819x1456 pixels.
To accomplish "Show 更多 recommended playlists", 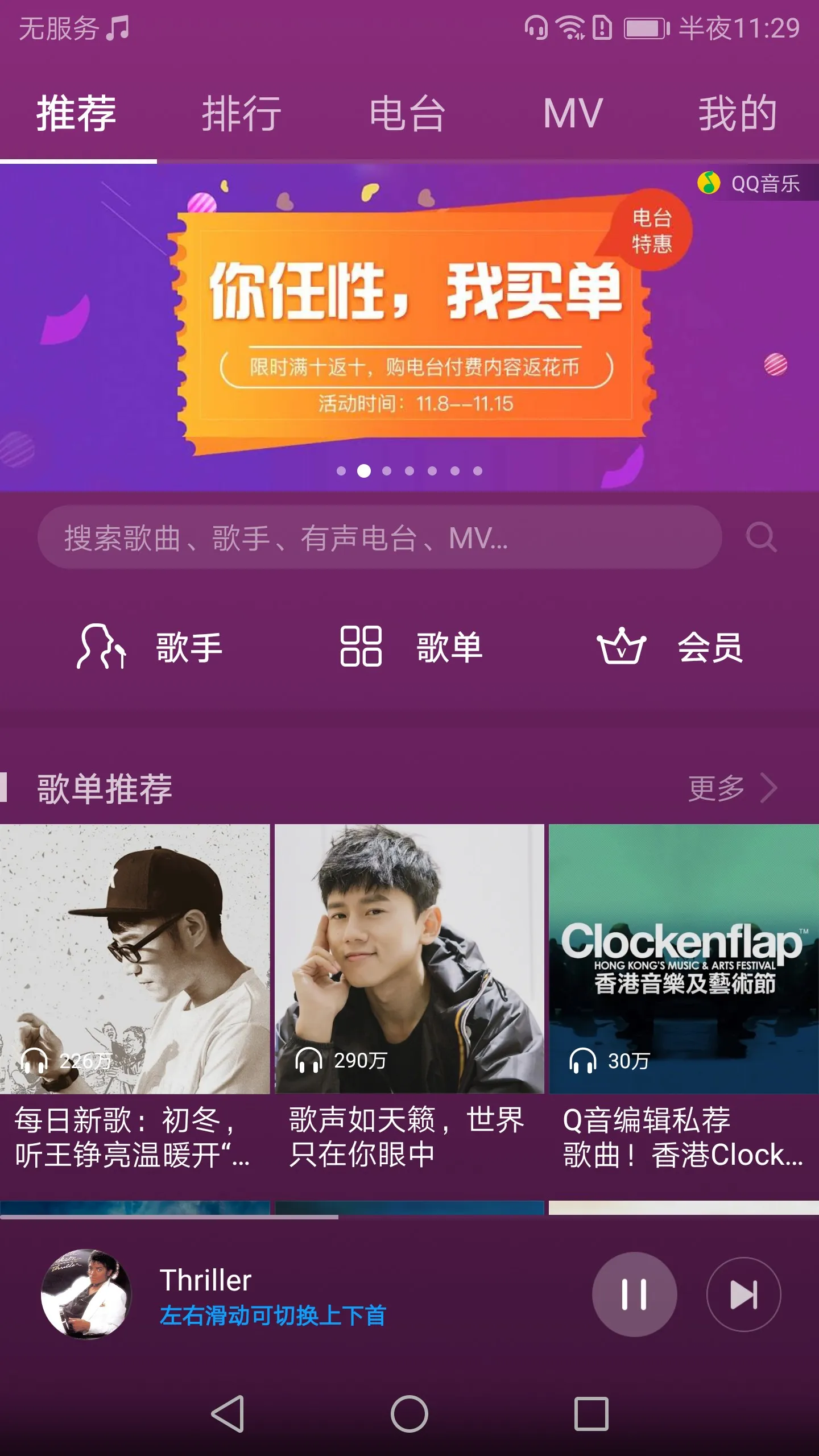I will pyautogui.click(x=732, y=788).
